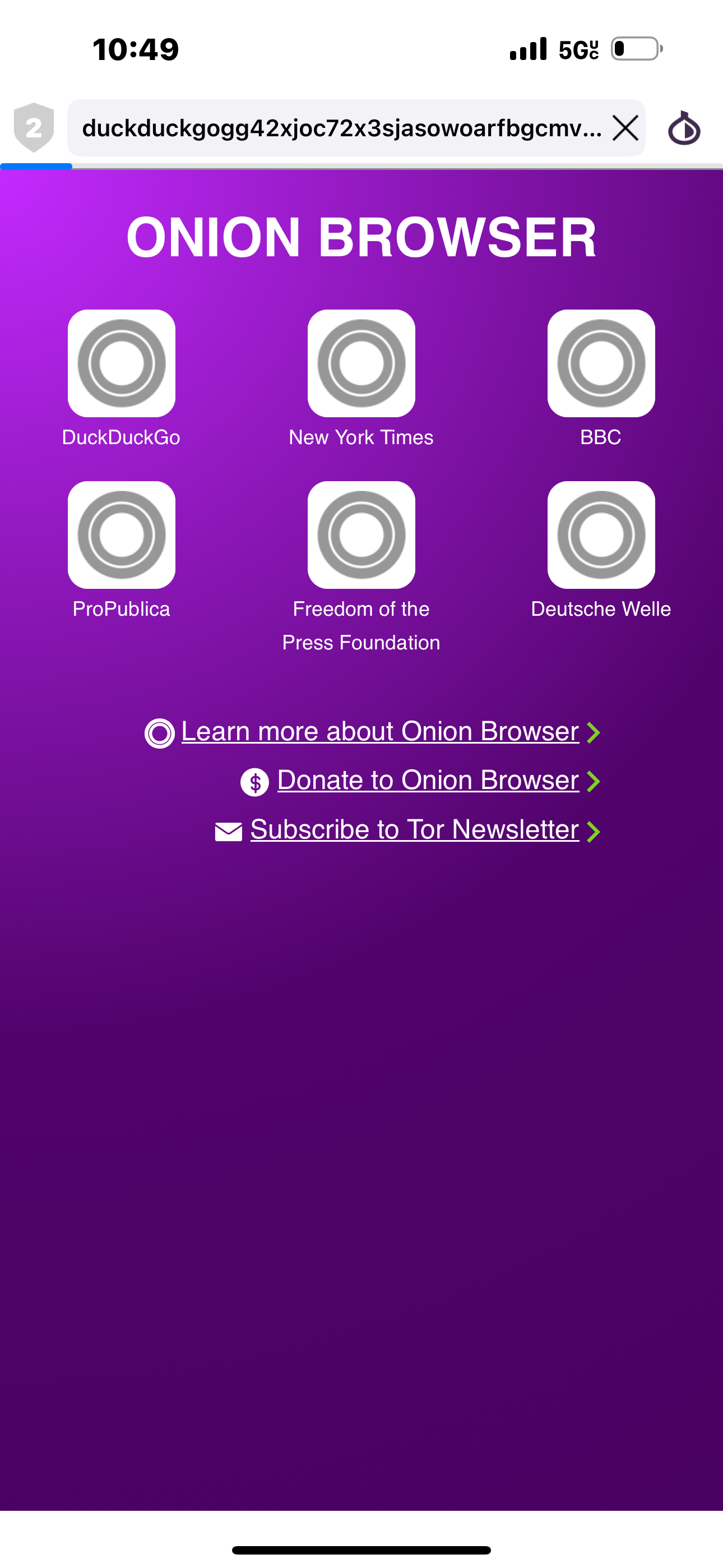Screen dimensions: 723x1568
Task: Open the Tor onion circuit icon
Action: point(684,128)
